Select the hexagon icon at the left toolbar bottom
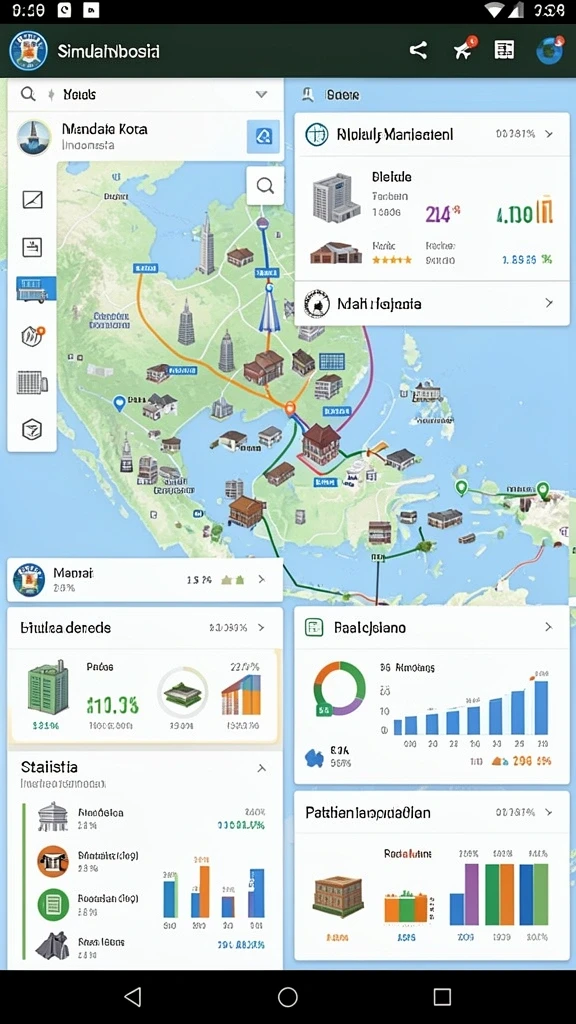576x1024 pixels. pyautogui.click(x=32, y=429)
